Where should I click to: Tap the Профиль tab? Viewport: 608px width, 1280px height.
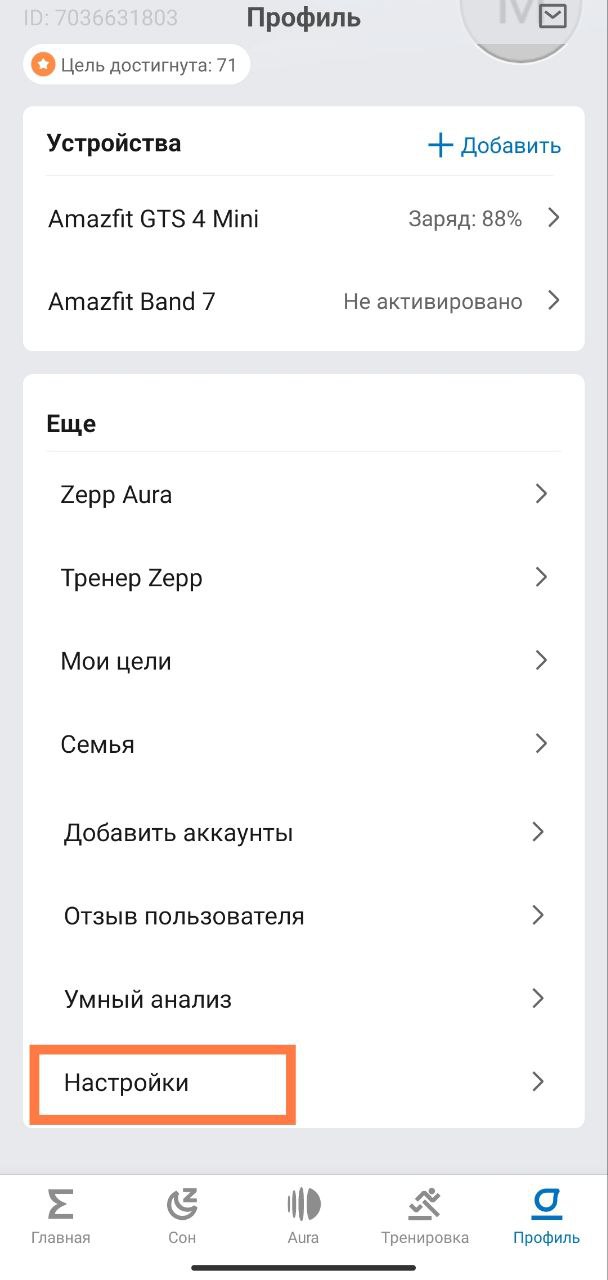[546, 1217]
